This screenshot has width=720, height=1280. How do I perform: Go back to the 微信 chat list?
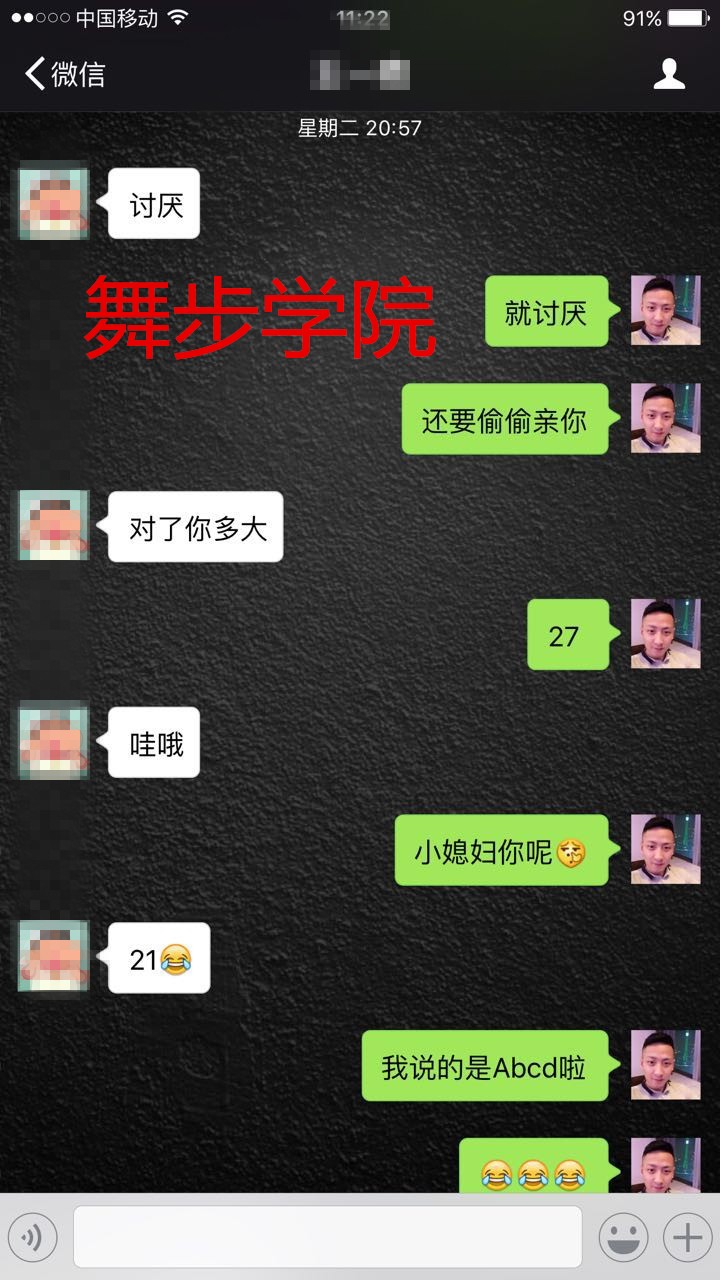point(64,74)
